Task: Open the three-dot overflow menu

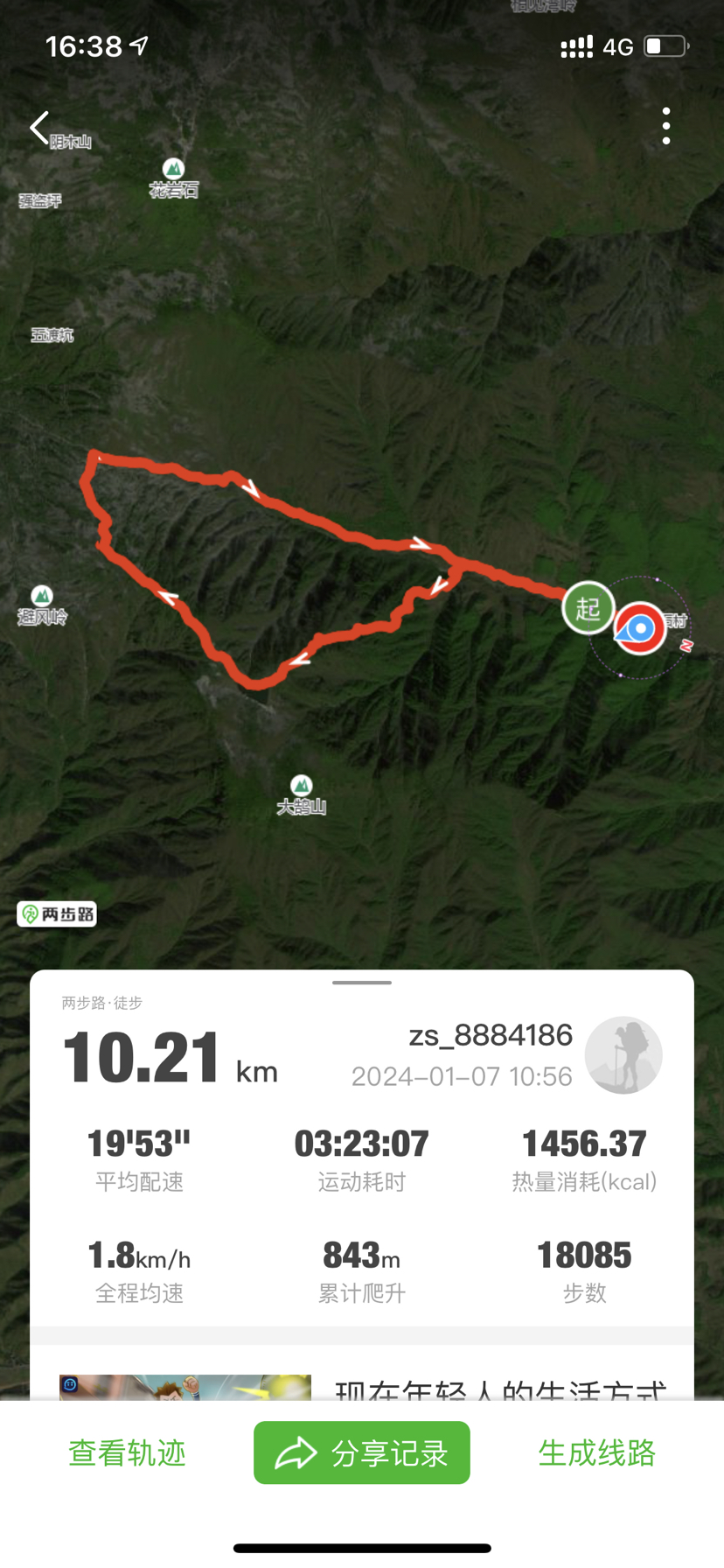Action: point(666,127)
